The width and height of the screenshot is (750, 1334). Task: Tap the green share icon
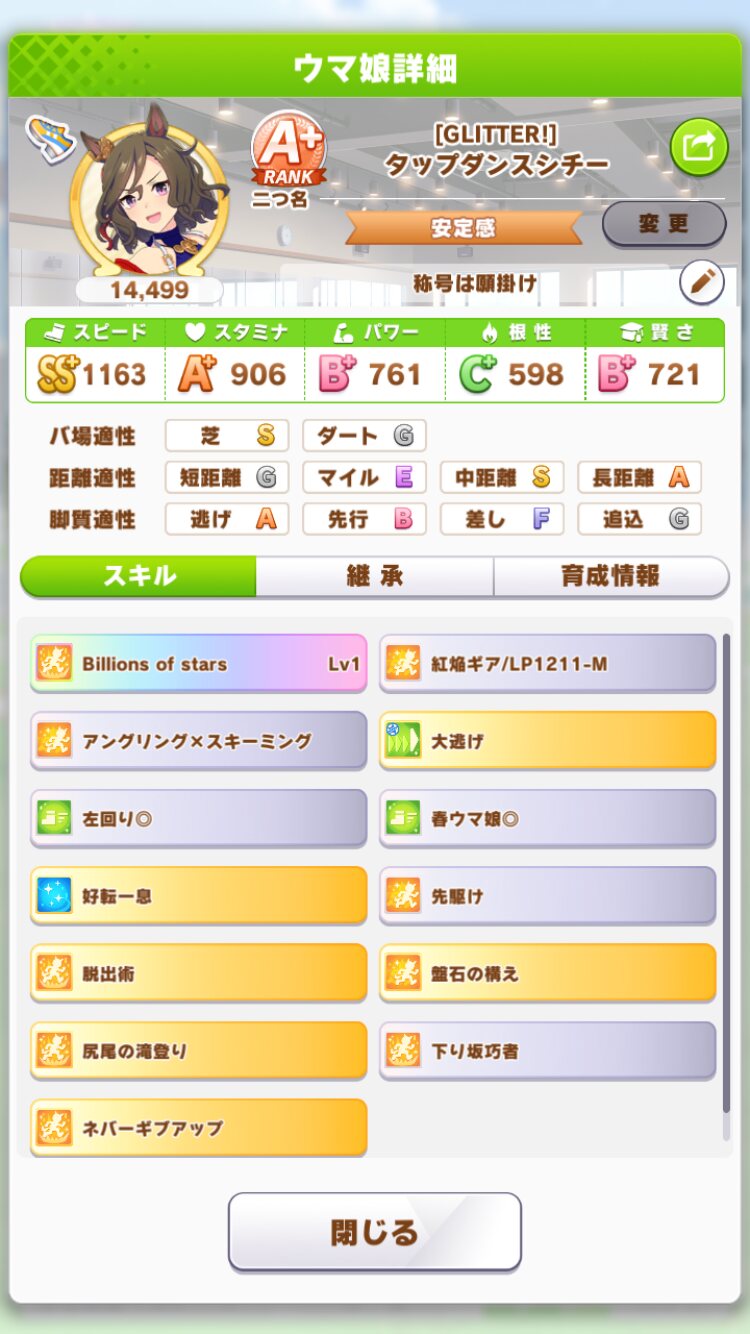[697, 148]
